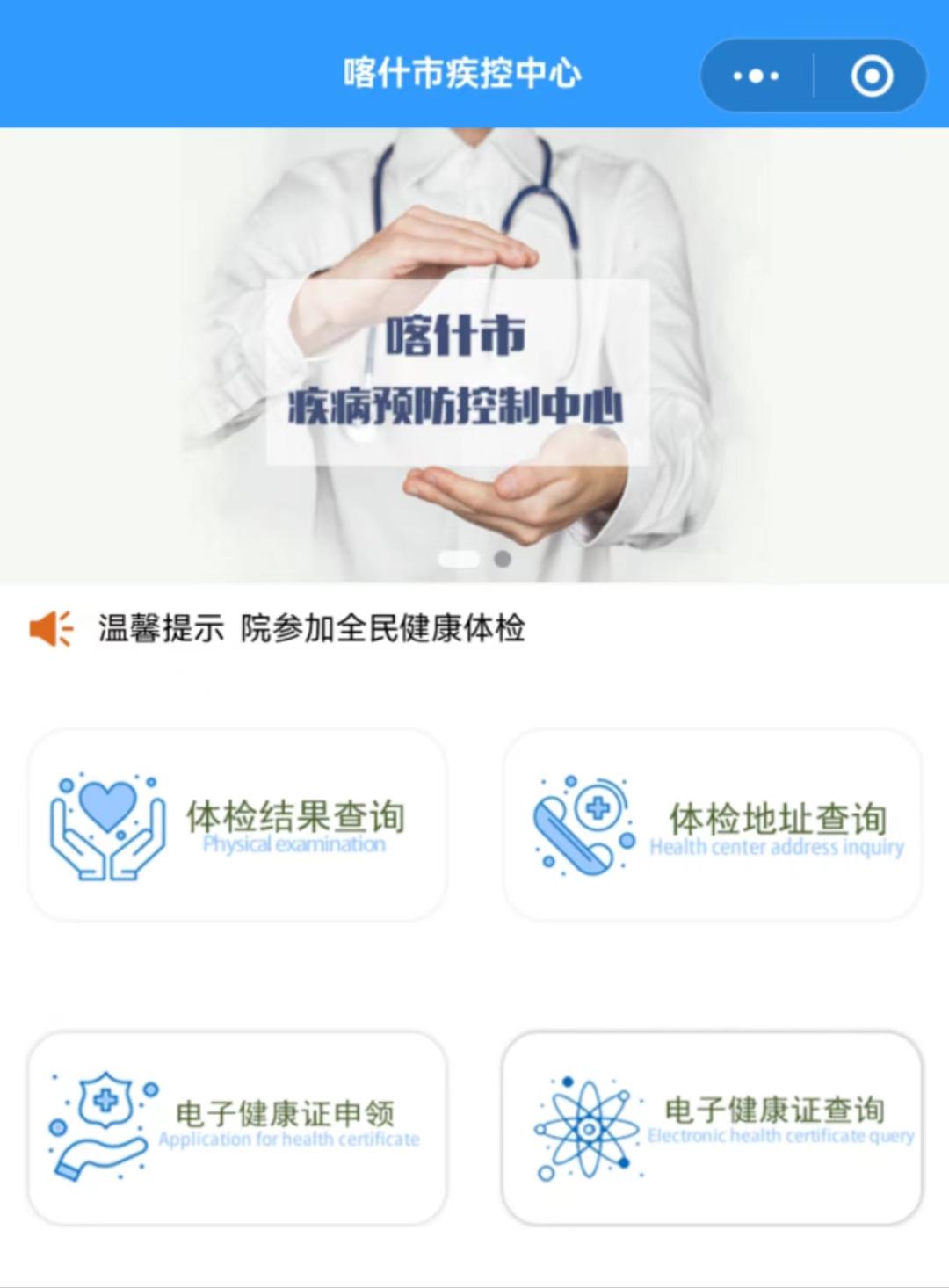Open 体检地址查询 health center address inquiry
Screen dimensions: 949x1288
(x=713, y=825)
